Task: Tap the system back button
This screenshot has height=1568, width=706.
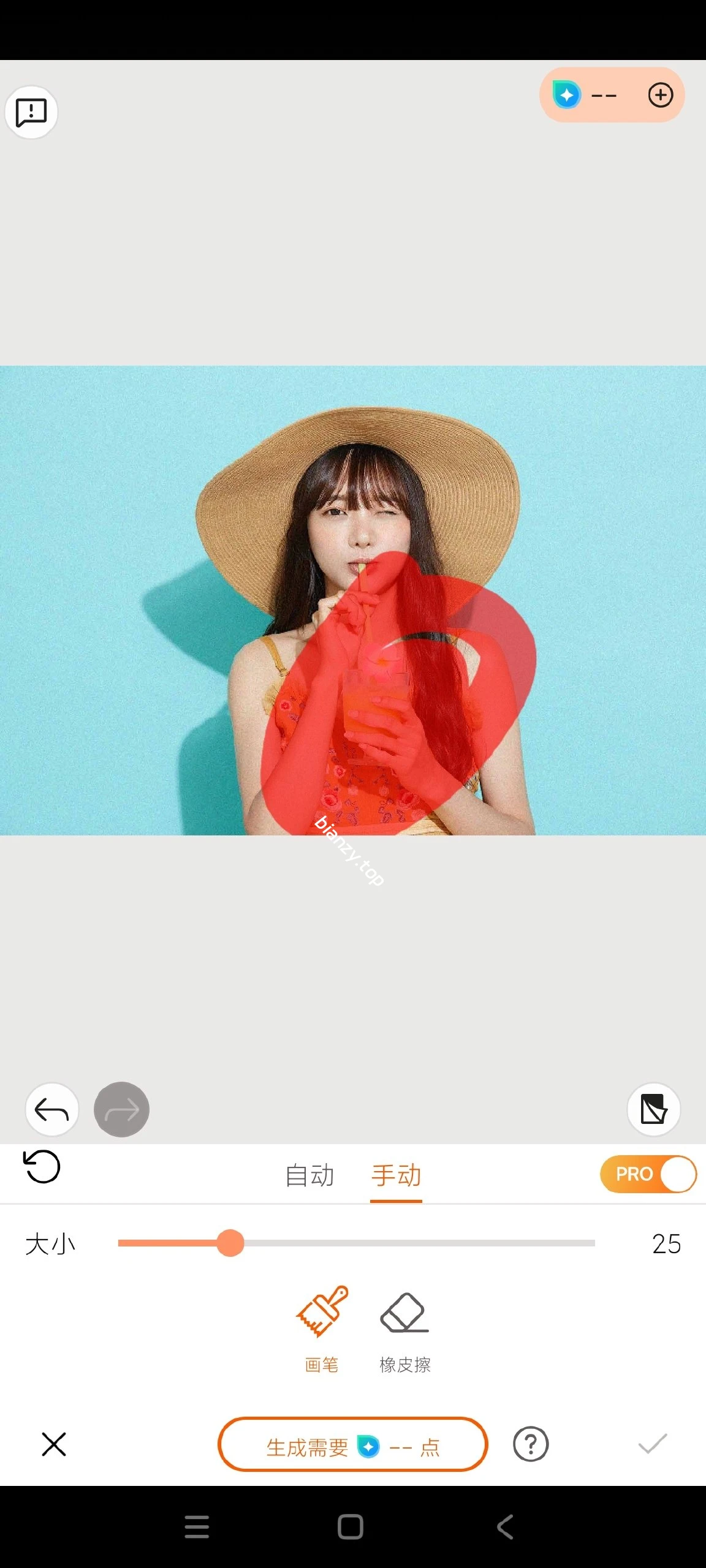Action: [x=505, y=1527]
